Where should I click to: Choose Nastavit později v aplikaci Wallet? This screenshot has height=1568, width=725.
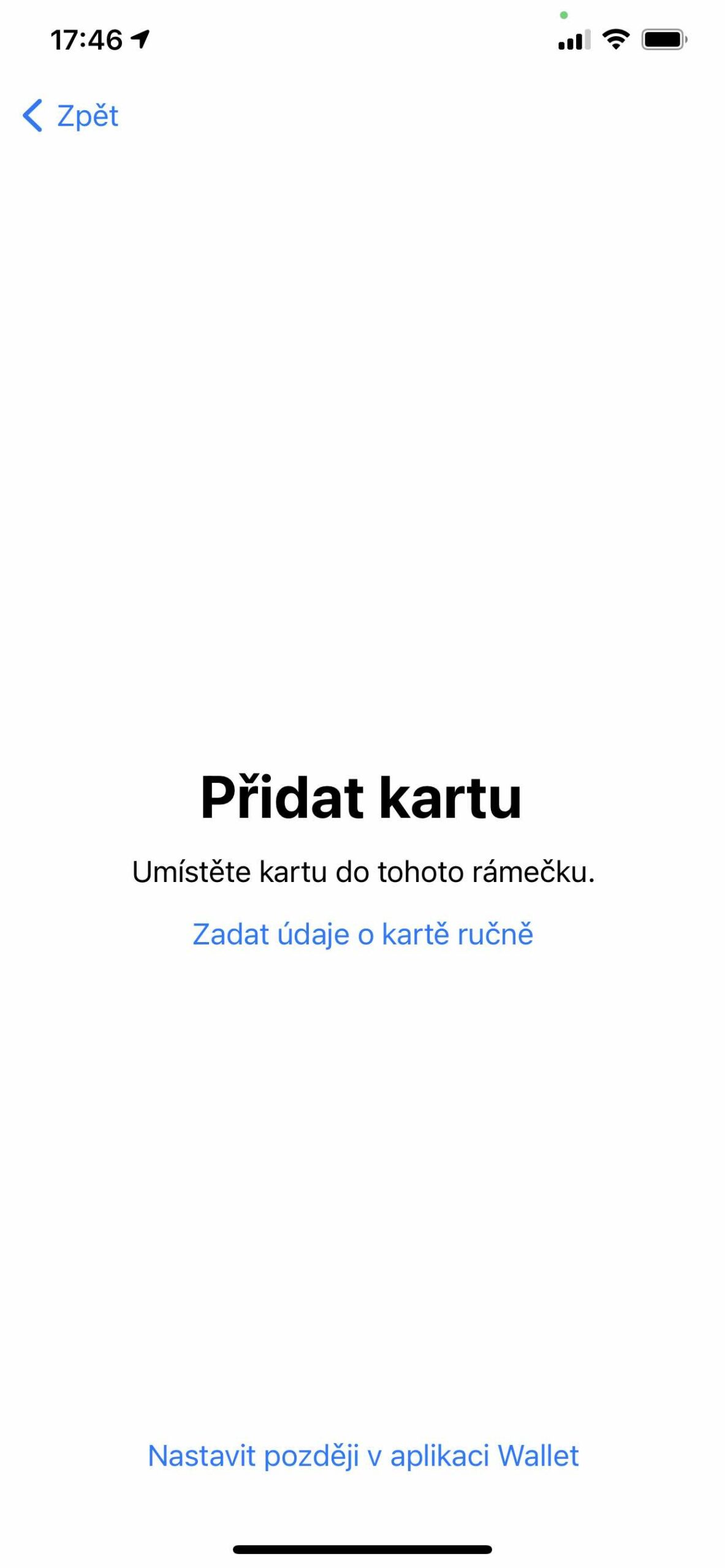coord(363,1456)
